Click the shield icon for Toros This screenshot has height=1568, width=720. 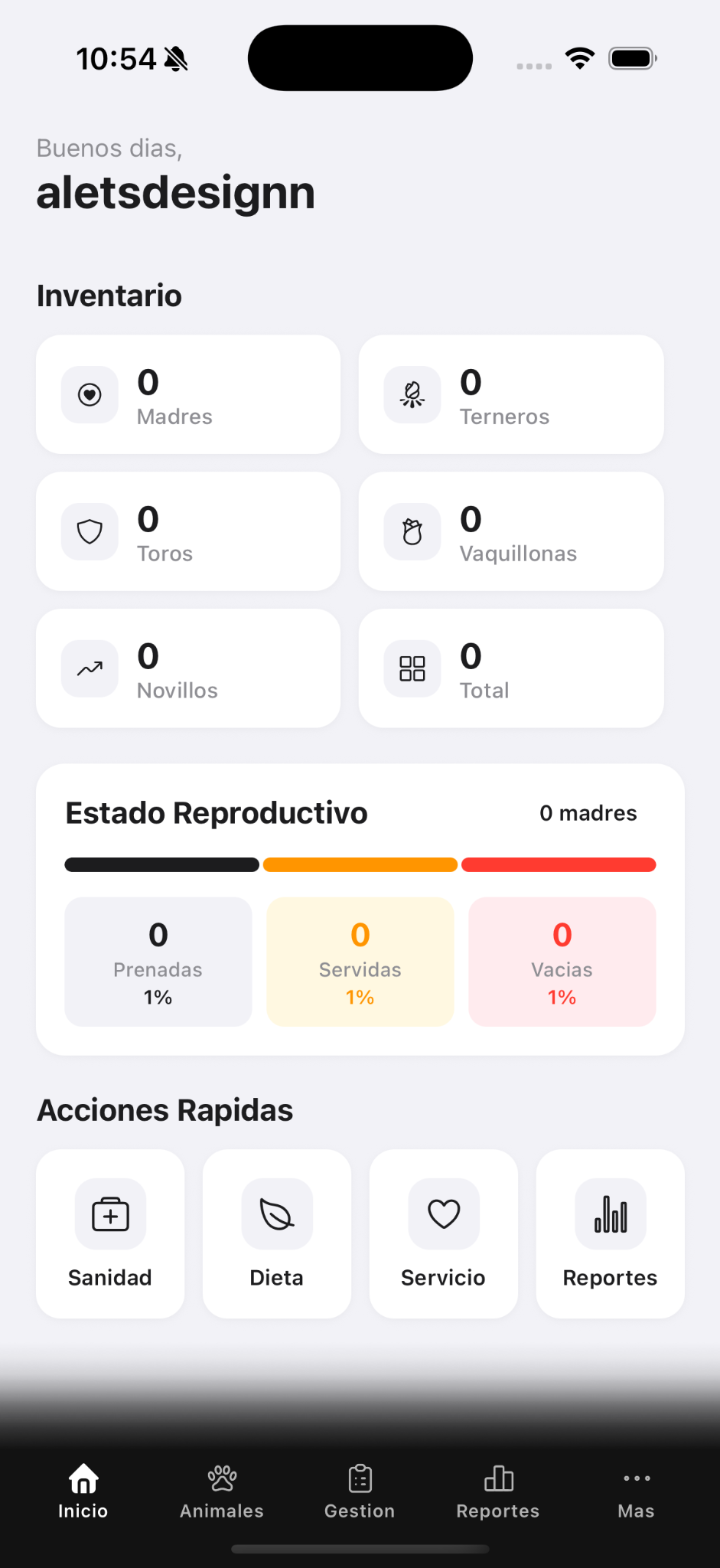tap(90, 531)
